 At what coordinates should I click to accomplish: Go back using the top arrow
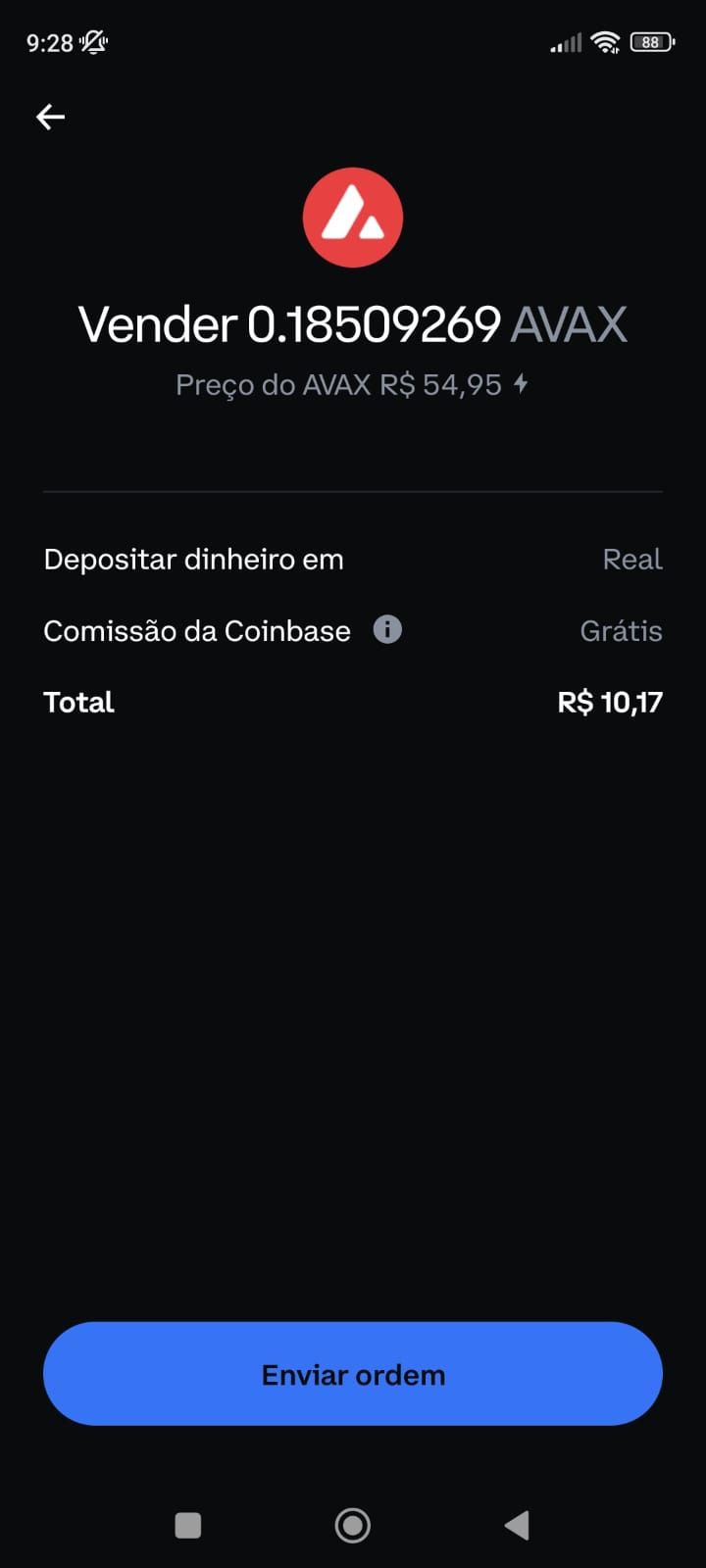click(x=50, y=118)
